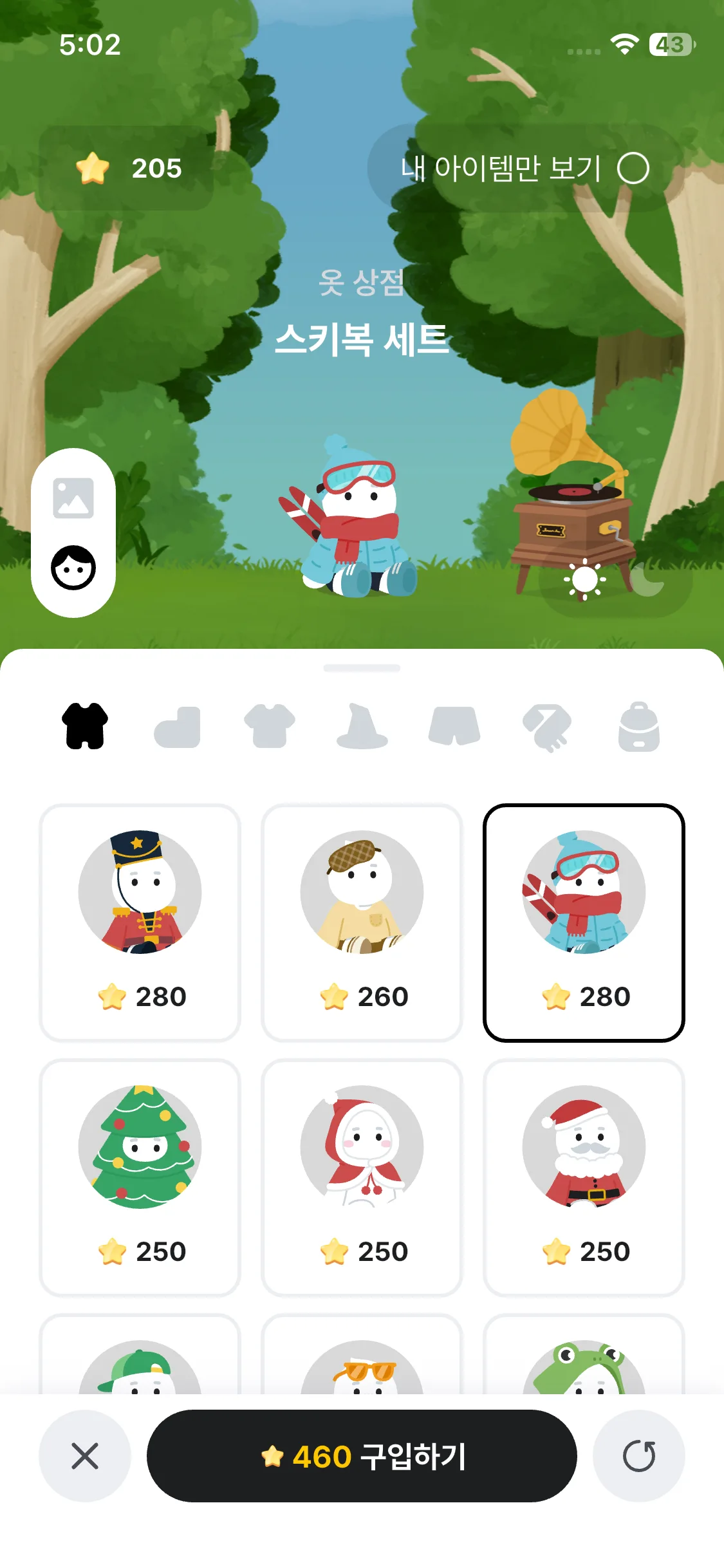Switch to background image mode
This screenshot has width=724, height=1568.
[73, 498]
